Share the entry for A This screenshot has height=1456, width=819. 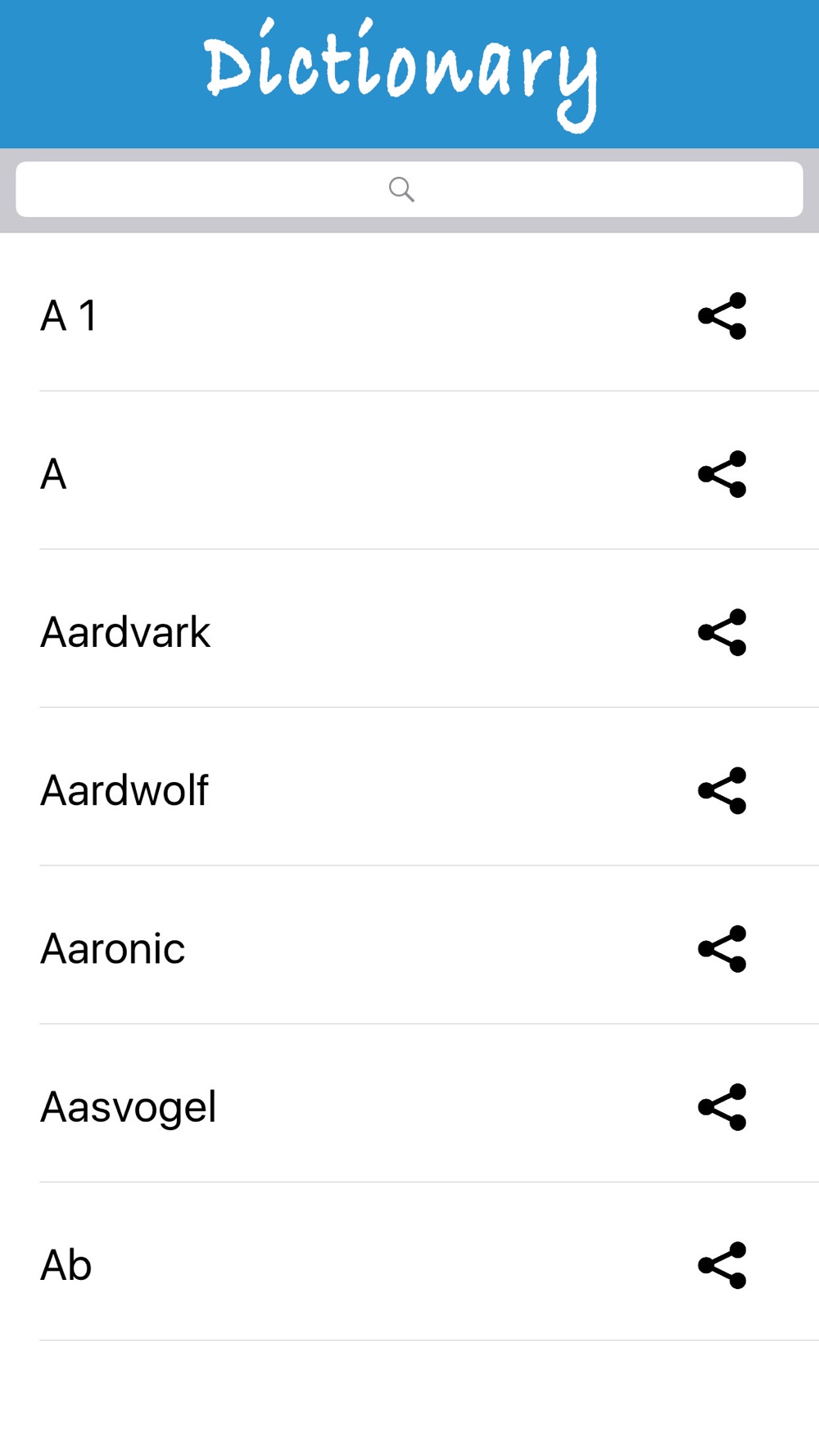click(x=722, y=473)
